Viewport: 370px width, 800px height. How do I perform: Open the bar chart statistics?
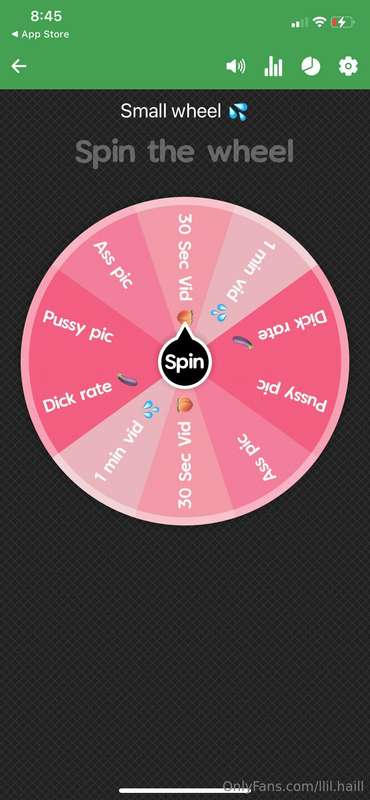click(273, 66)
